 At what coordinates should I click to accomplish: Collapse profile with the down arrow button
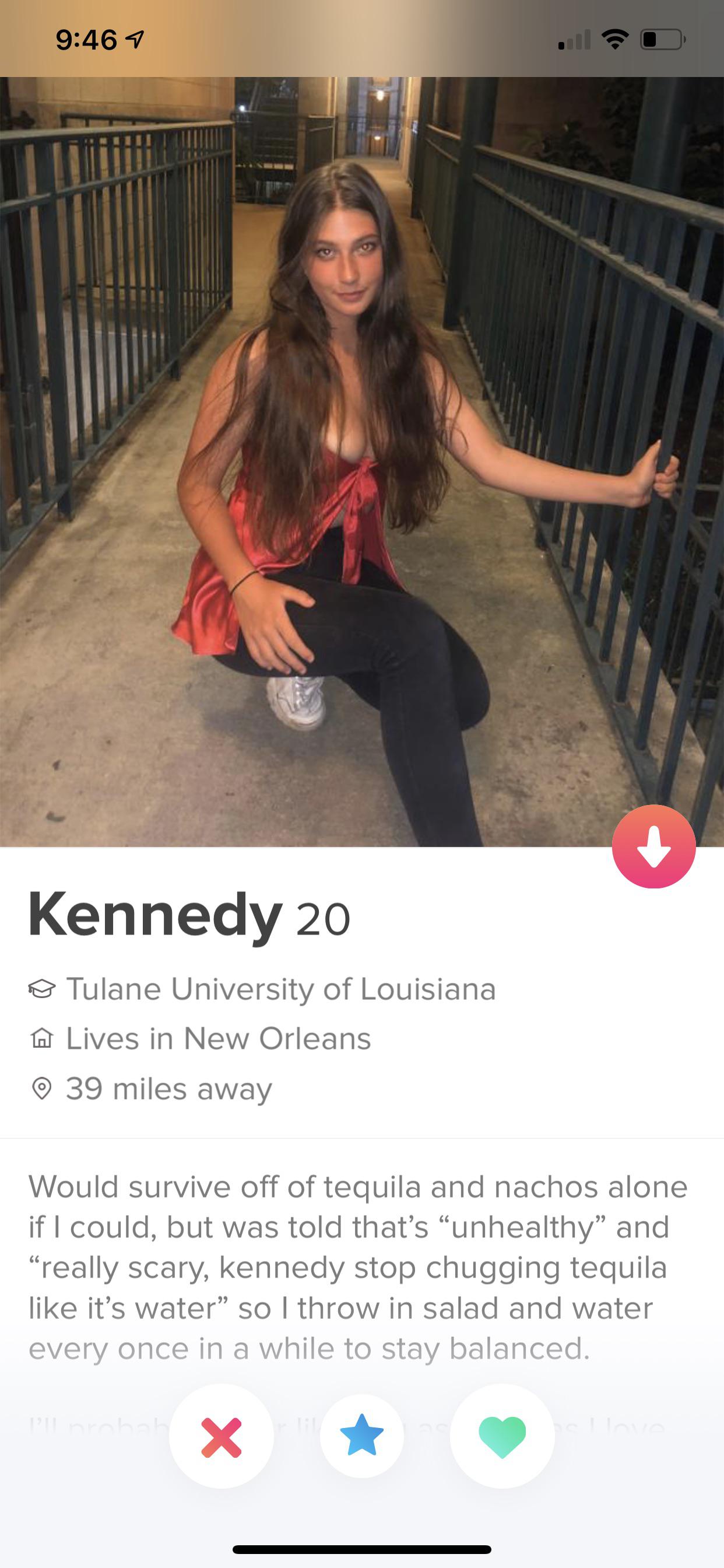pos(653,846)
